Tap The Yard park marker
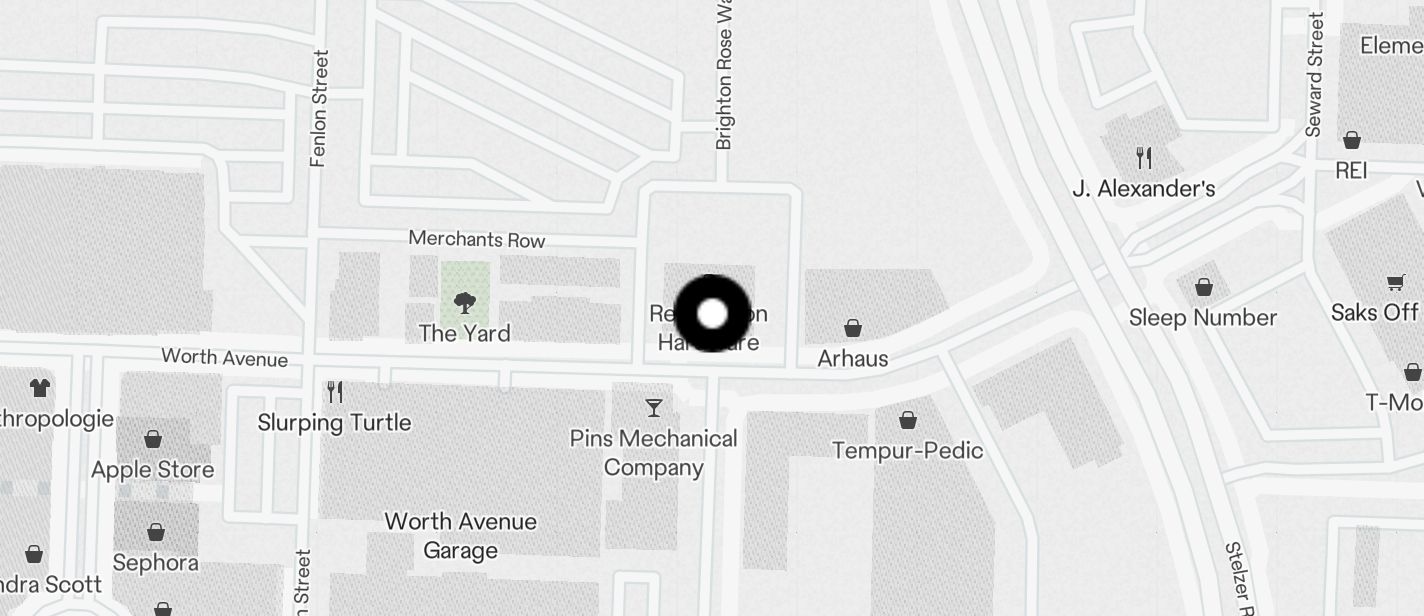This screenshot has height=616, width=1424. click(x=464, y=302)
